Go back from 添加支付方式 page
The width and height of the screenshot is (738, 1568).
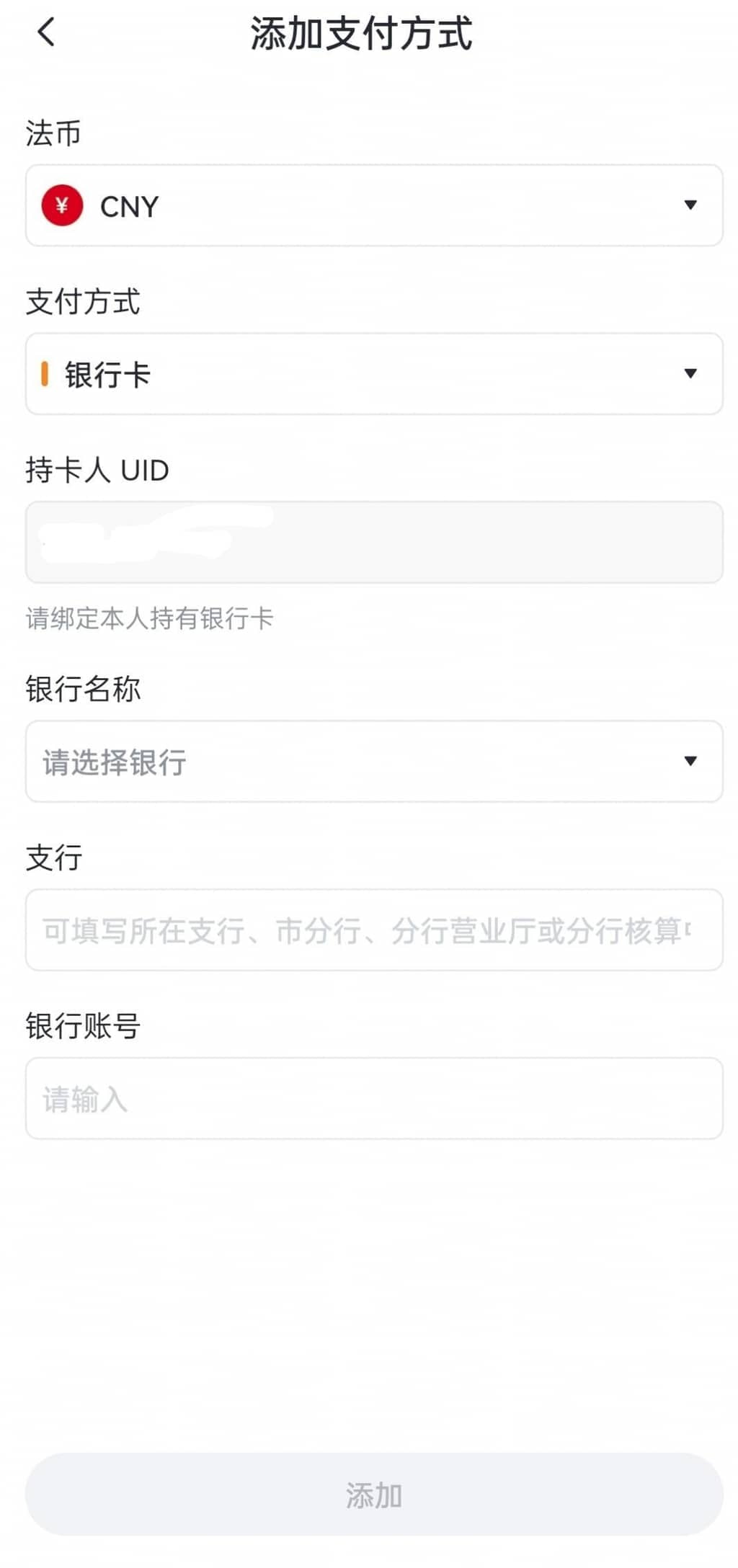45,32
